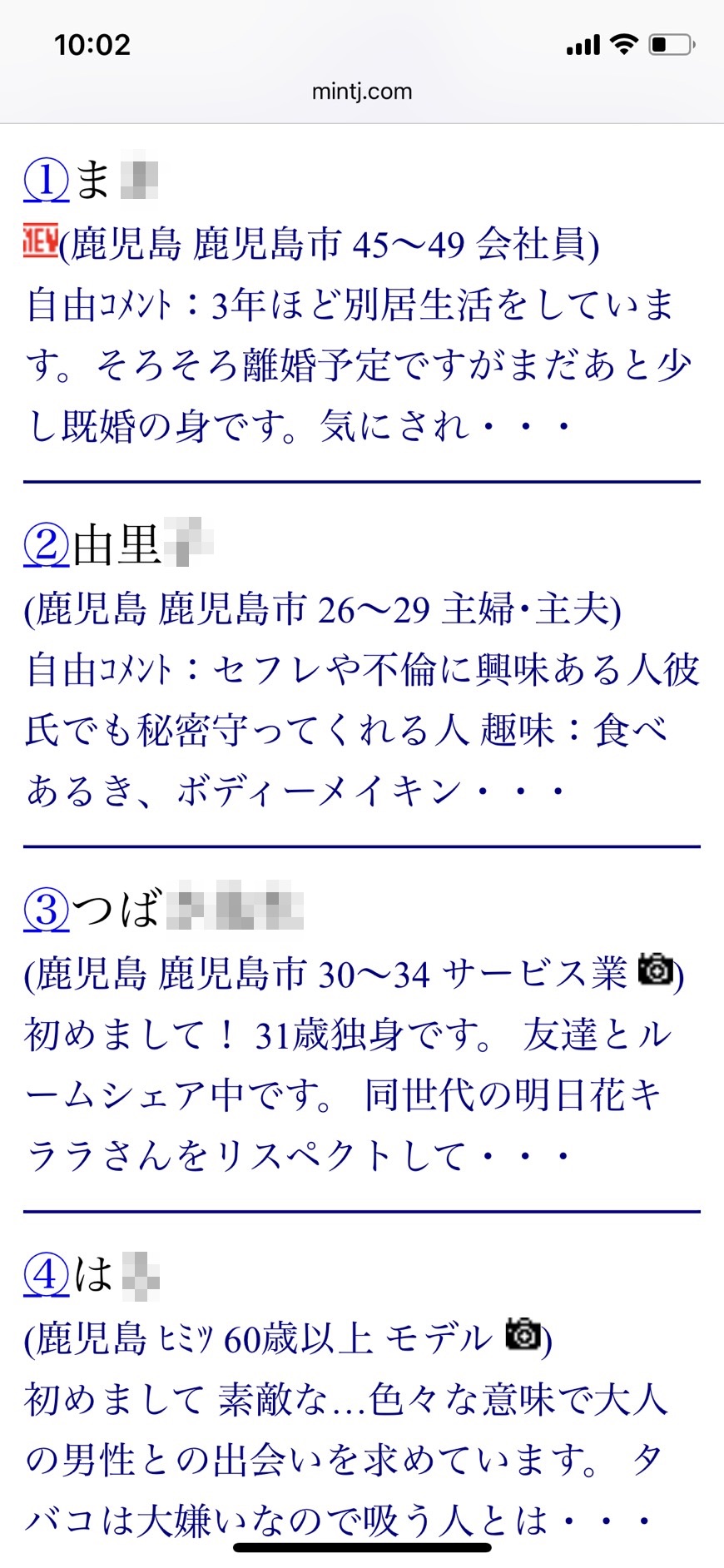Screen dimensions: 724x1568
Task: Tap the mintj.com address bar
Action: coord(362,92)
